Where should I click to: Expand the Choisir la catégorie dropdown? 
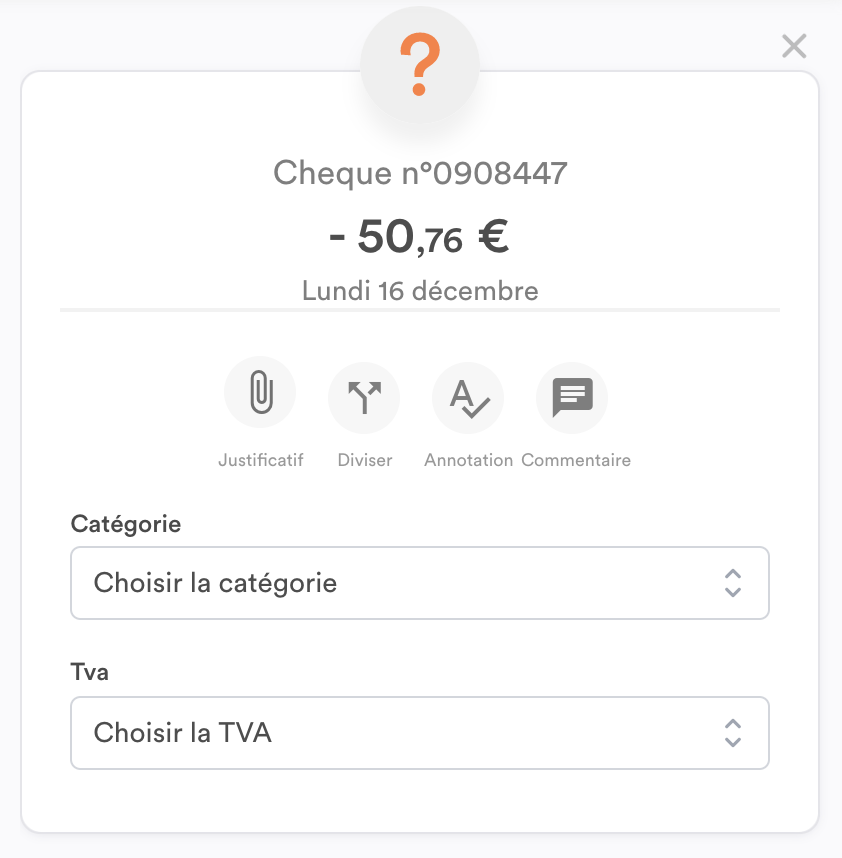[420, 583]
